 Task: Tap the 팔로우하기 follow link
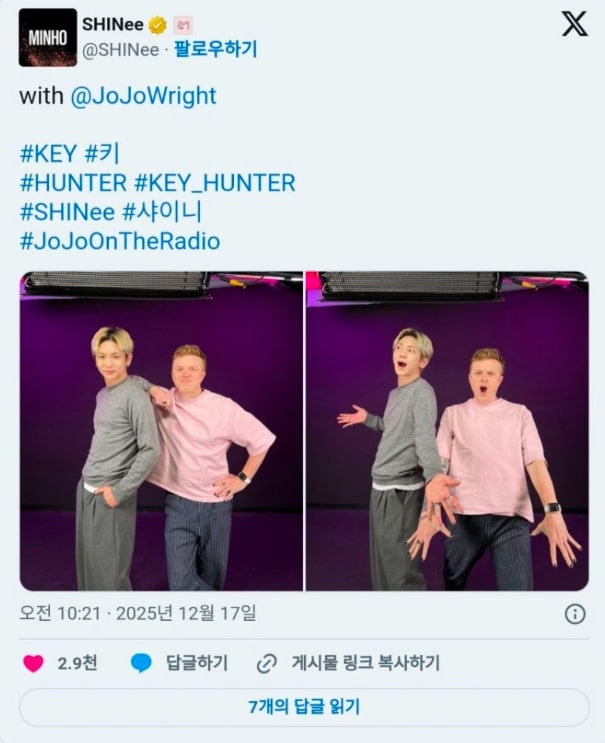coord(215,49)
